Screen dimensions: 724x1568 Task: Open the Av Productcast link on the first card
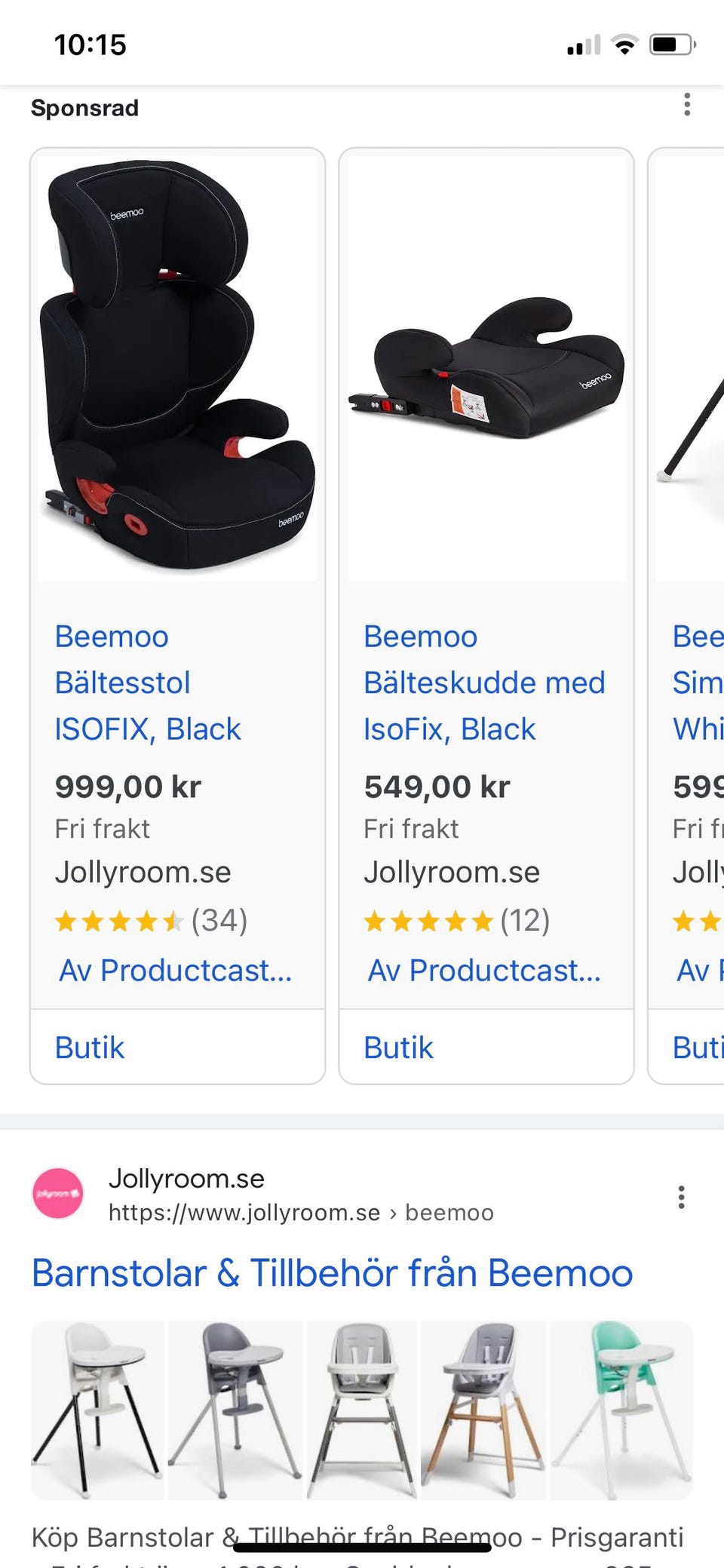pyautogui.click(x=174, y=971)
